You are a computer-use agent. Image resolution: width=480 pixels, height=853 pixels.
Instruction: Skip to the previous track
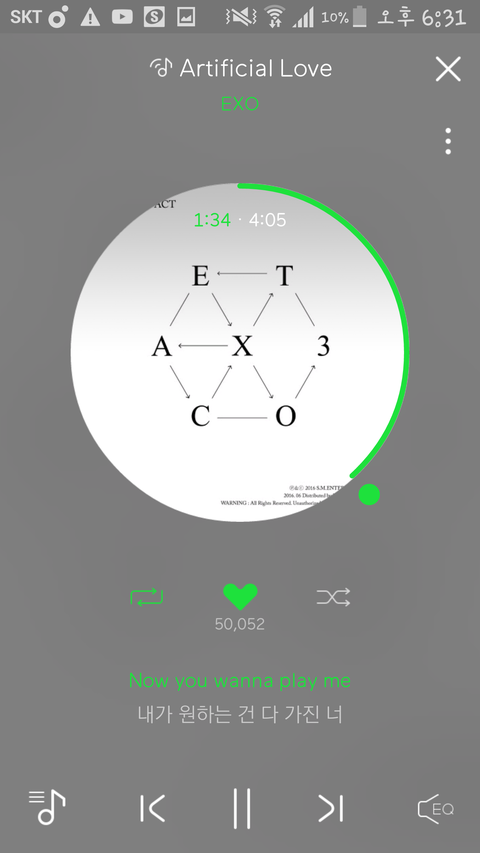[152, 808]
